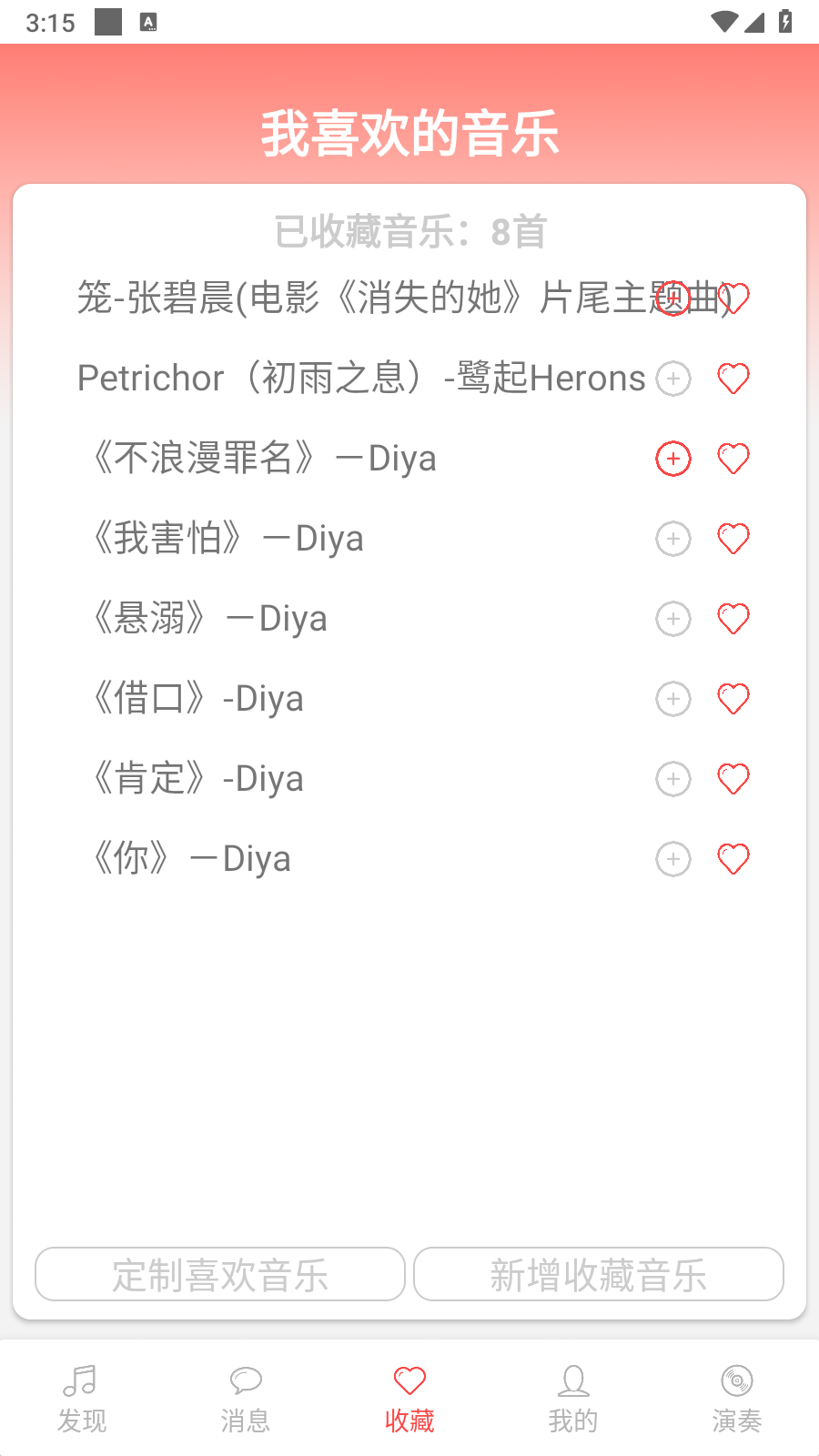Tap the plus icon beside 《不浪漫罪名》
The height and width of the screenshot is (1456, 819).
tap(673, 459)
